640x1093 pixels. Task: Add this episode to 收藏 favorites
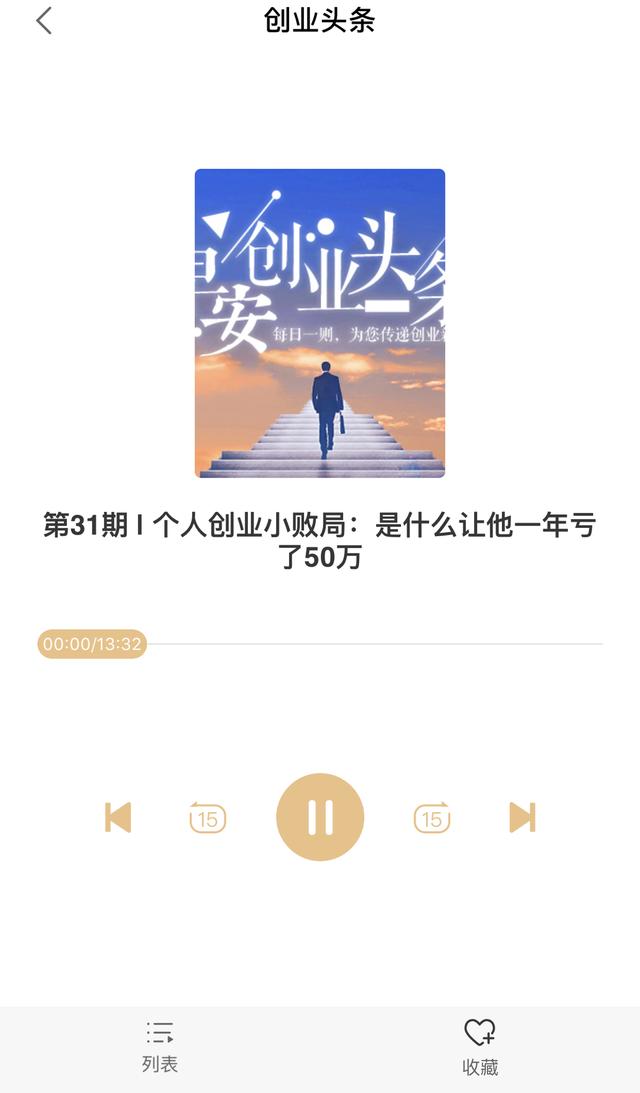[480, 1048]
